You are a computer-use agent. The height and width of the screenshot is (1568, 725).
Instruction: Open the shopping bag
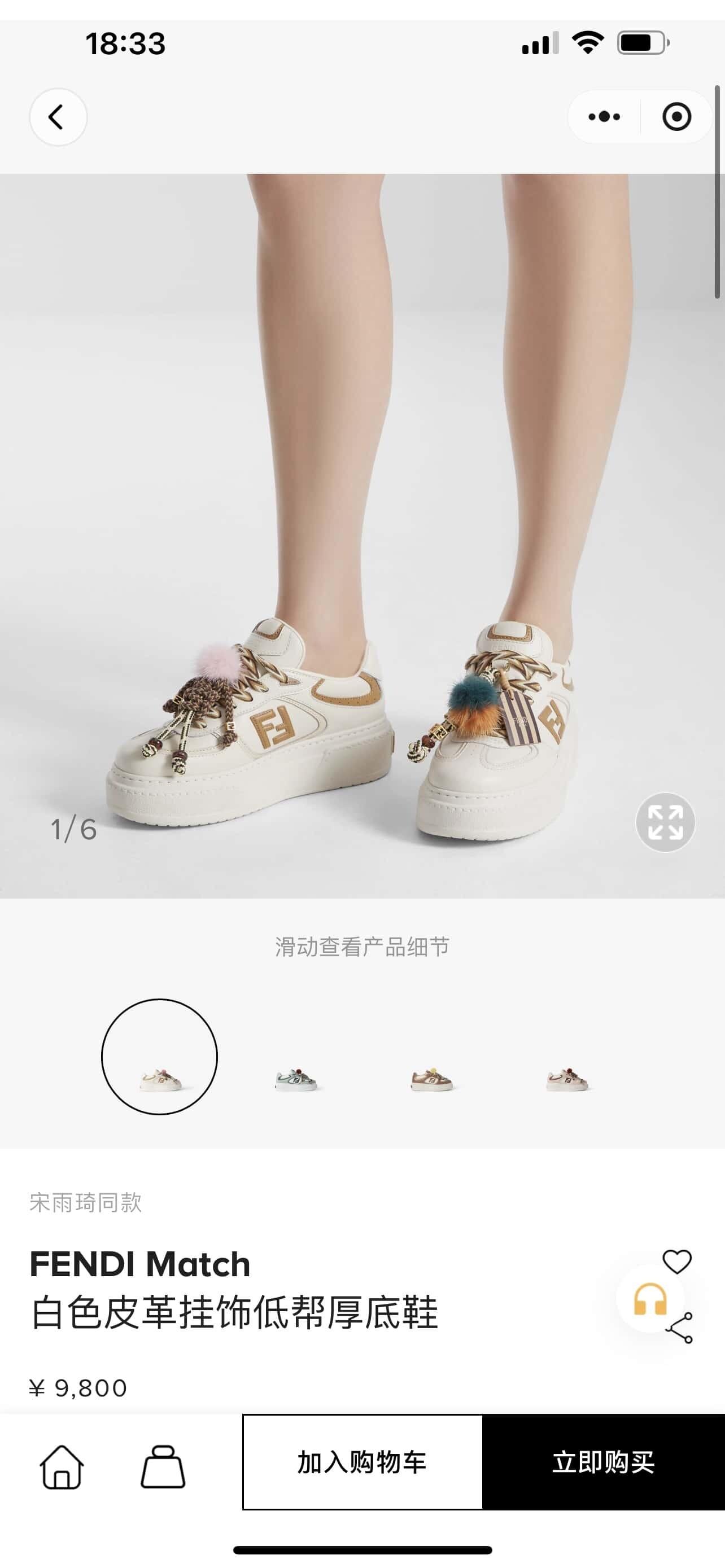(x=163, y=1467)
